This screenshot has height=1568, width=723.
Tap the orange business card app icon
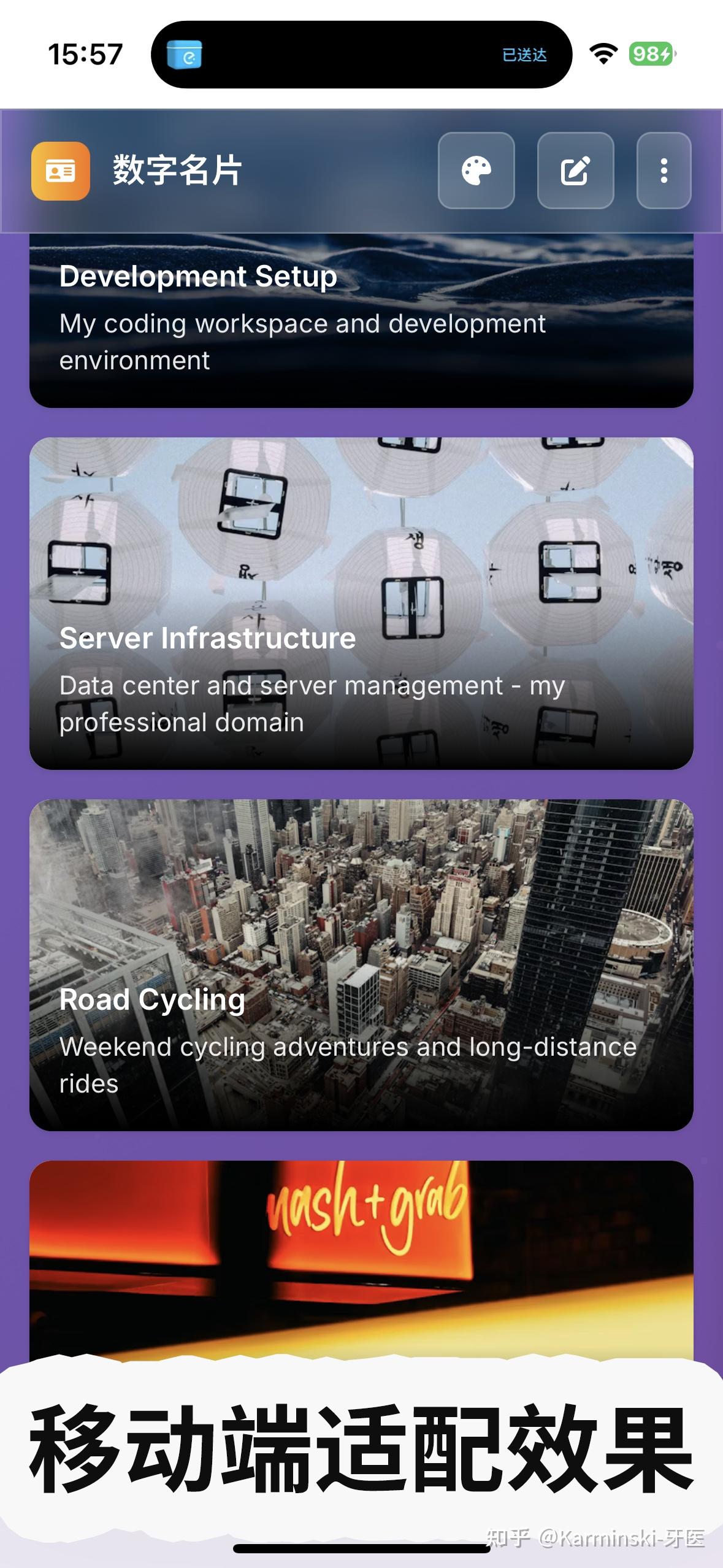(x=61, y=171)
